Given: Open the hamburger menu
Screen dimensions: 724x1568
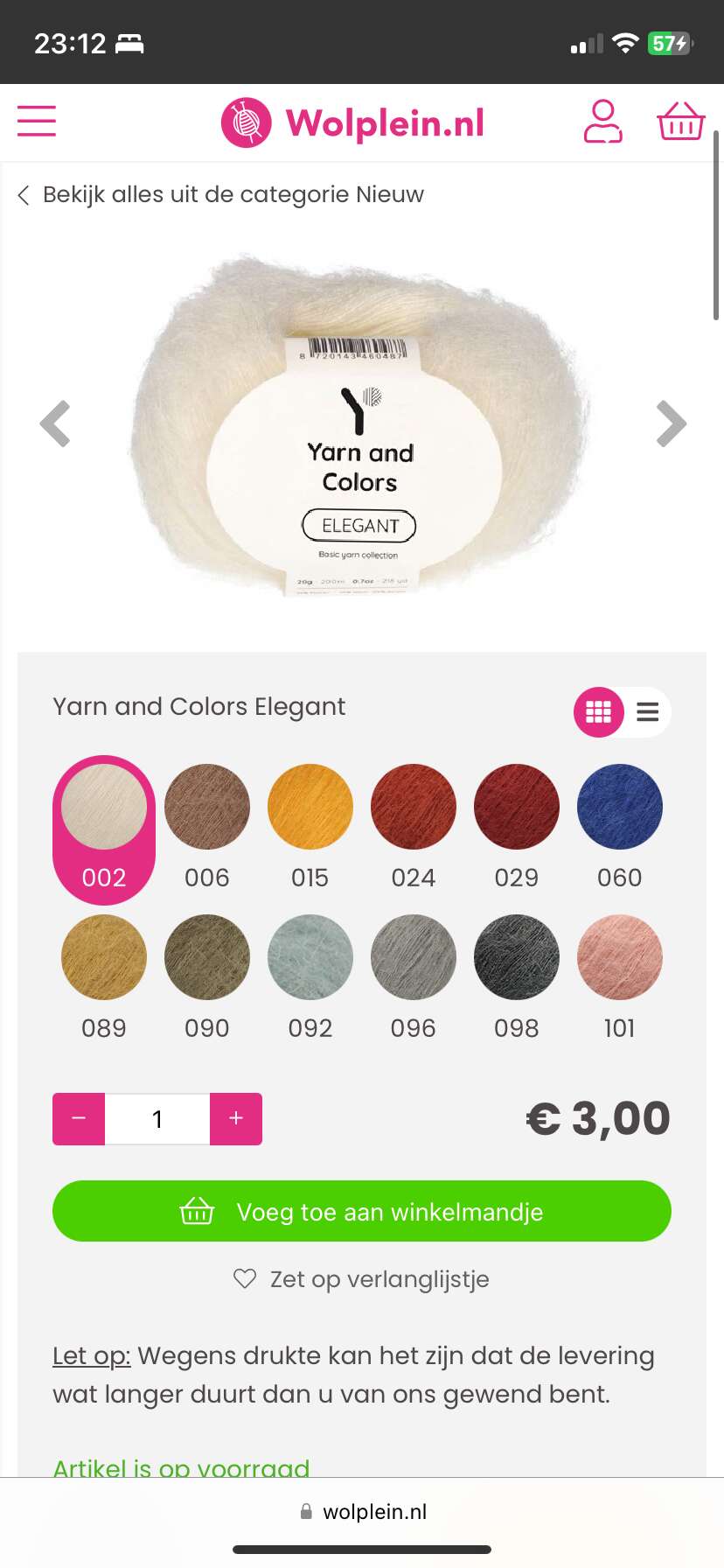Looking at the screenshot, I should pos(37,122).
